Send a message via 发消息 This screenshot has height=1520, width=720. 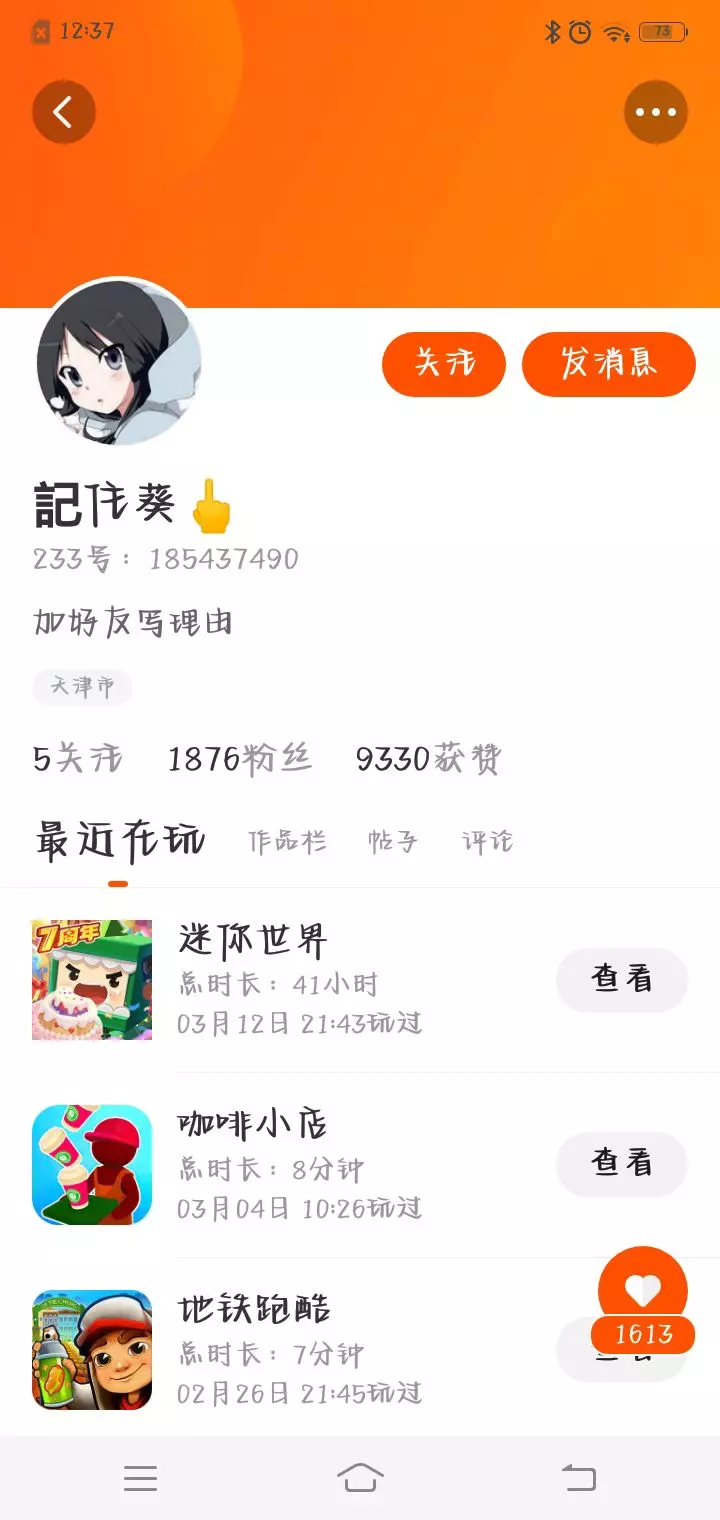(608, 363)
